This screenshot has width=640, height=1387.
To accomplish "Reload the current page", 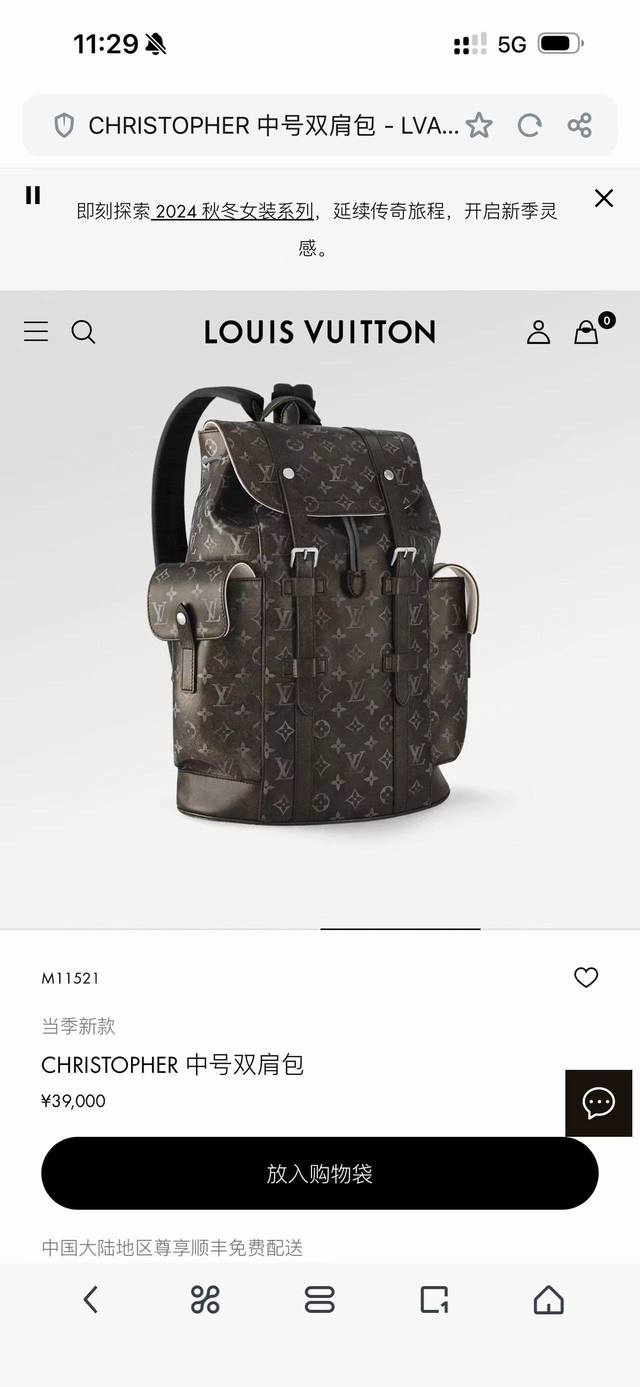I will [529, 125].
